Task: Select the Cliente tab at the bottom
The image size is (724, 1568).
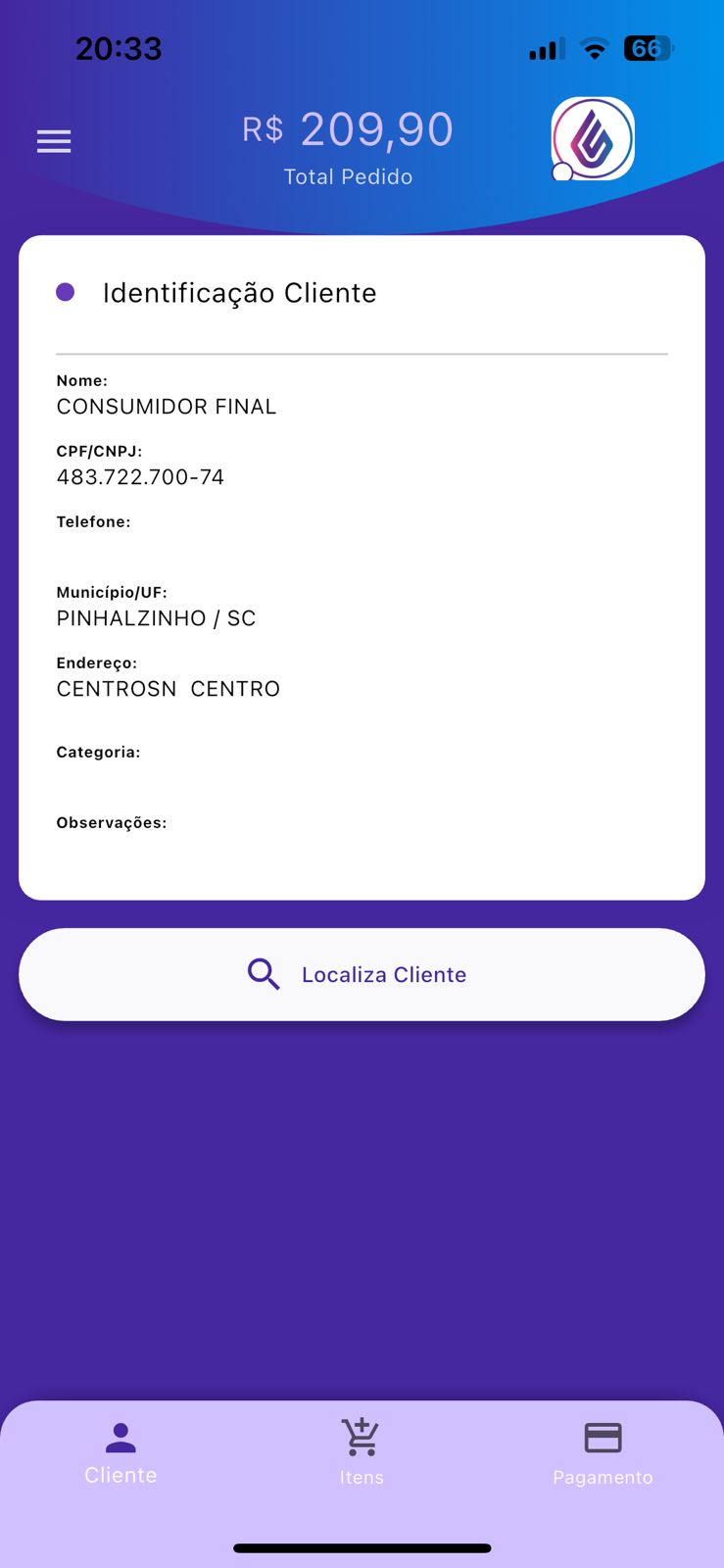Action: [120, 1452]
